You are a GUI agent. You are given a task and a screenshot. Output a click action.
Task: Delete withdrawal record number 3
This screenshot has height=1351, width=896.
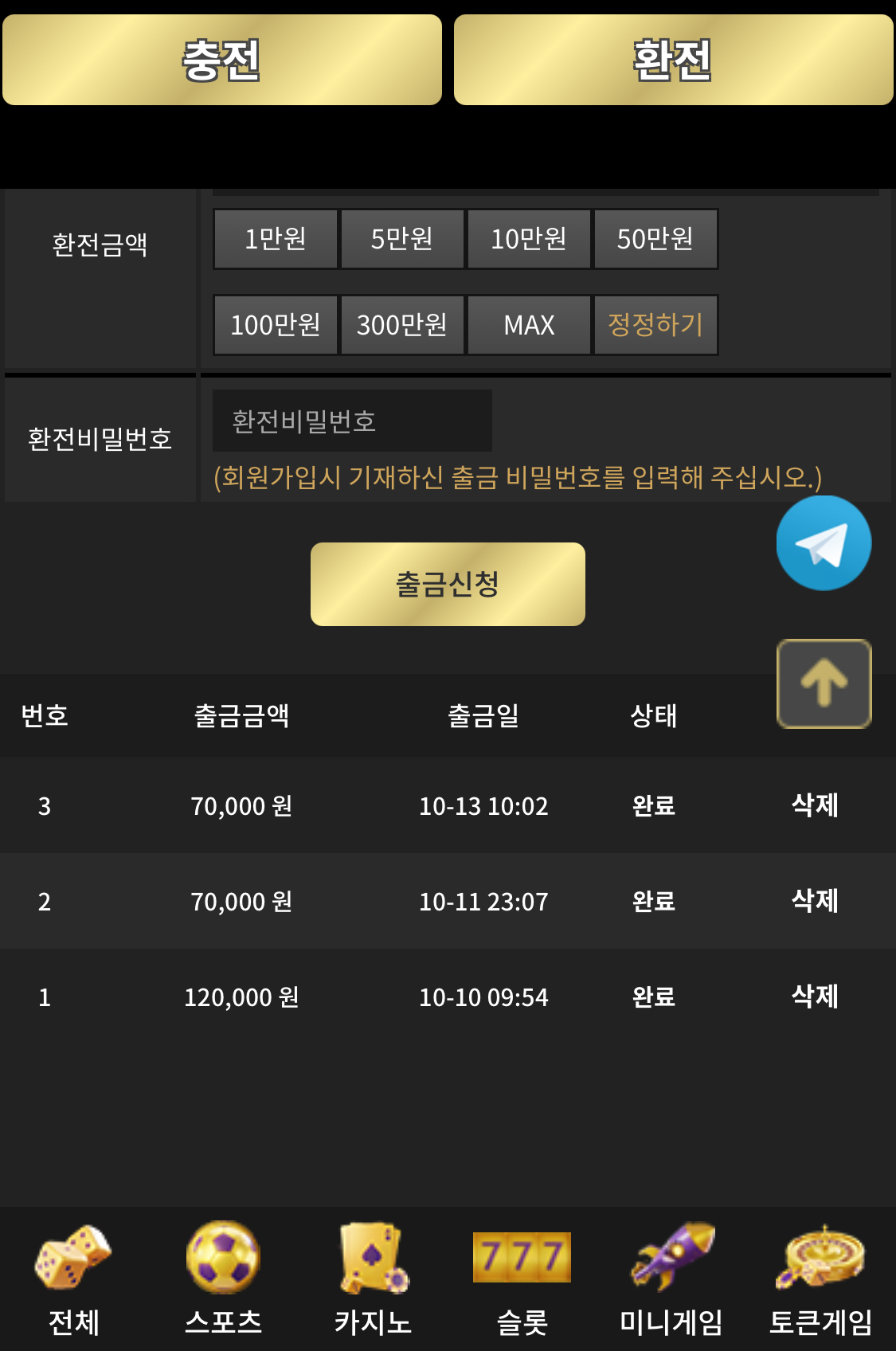[814, 805]
